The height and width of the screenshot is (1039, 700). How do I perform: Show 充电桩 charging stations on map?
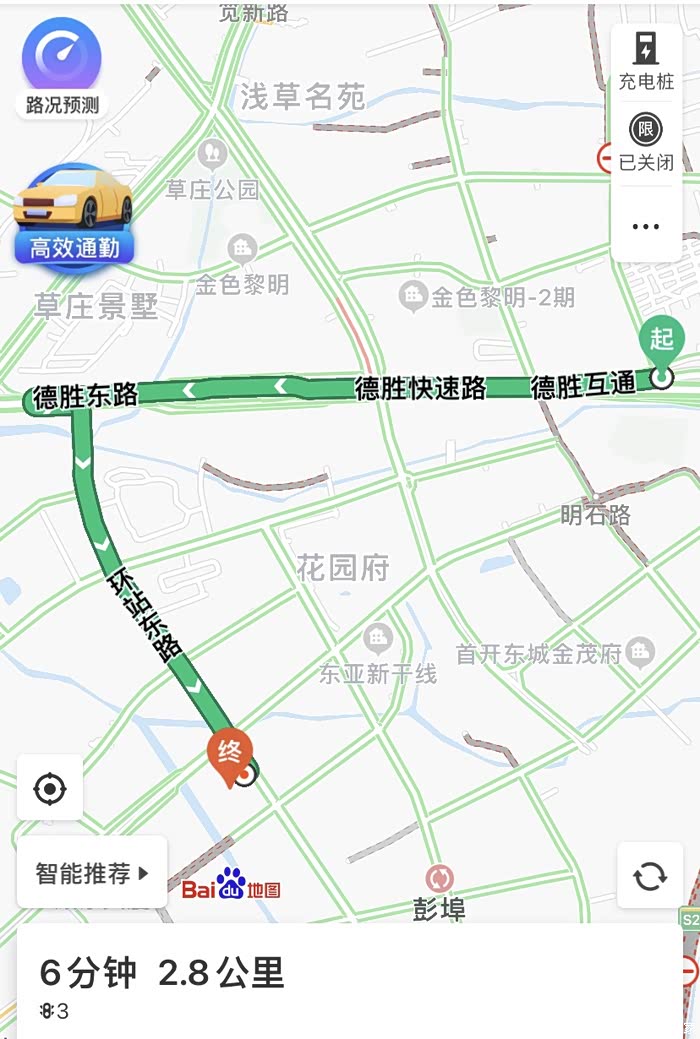646,60
